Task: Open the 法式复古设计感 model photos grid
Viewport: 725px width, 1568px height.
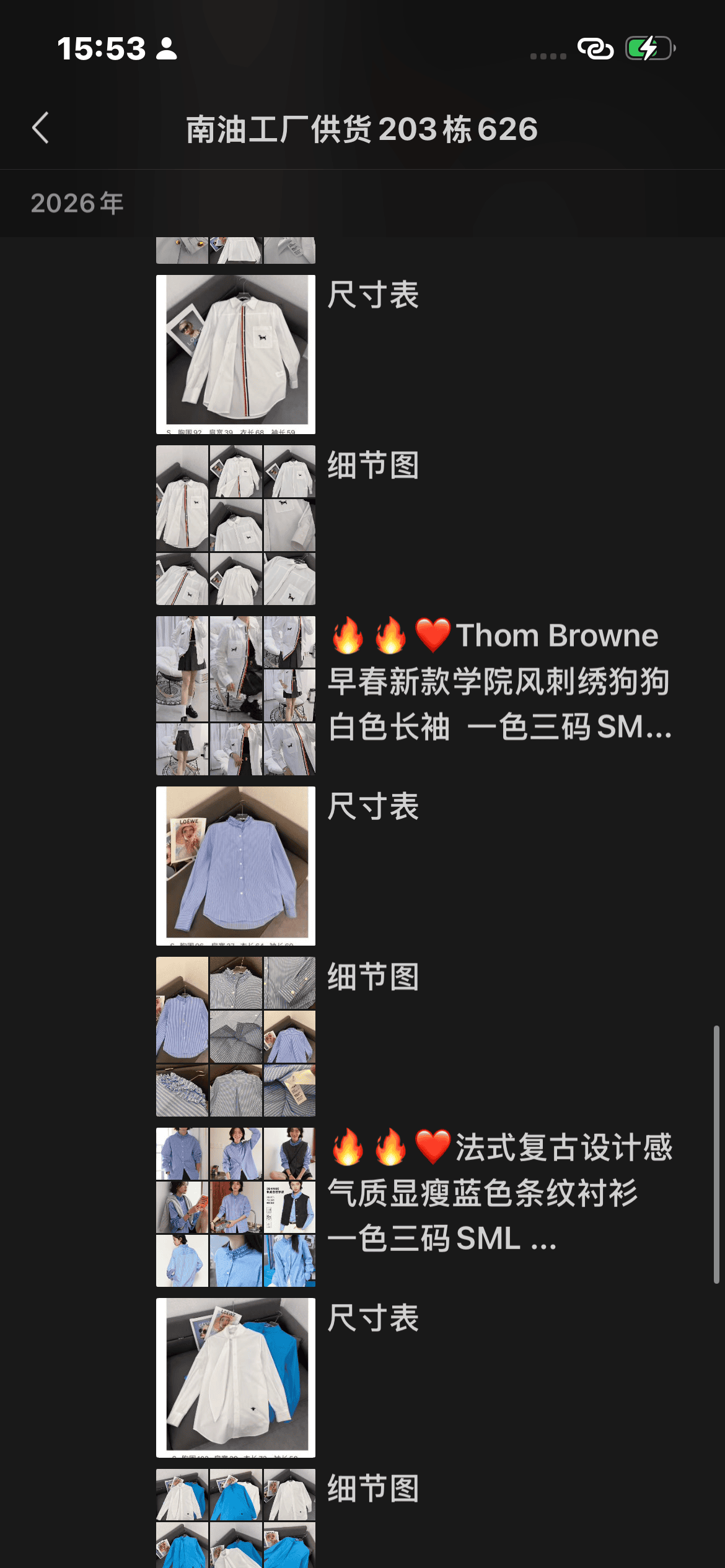Action: tap(235, 1207)
